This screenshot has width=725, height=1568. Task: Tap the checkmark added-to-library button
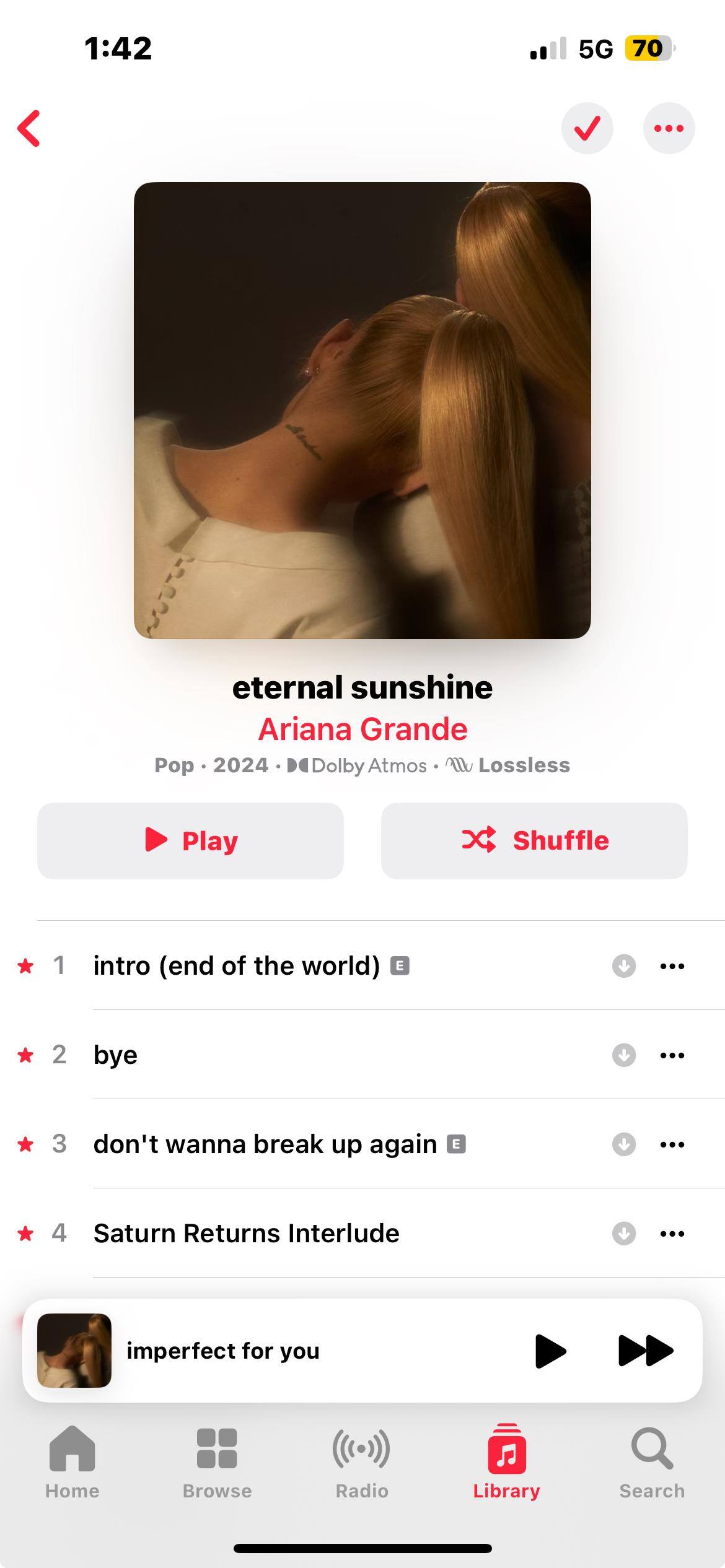point(587,128)
